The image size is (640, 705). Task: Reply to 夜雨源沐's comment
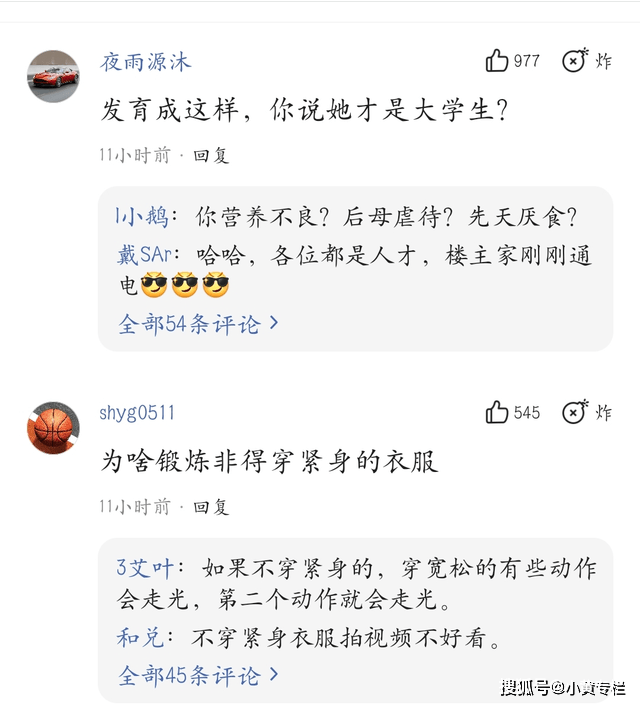pos(211,155)
